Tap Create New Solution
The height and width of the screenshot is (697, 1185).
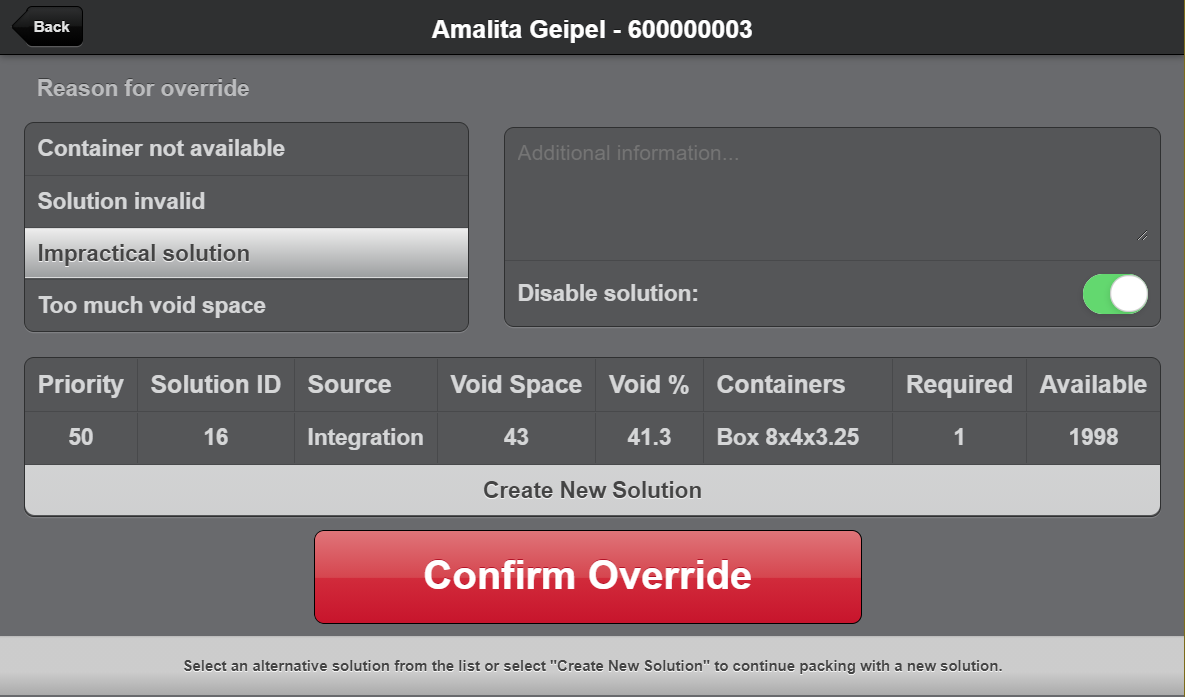592,490
